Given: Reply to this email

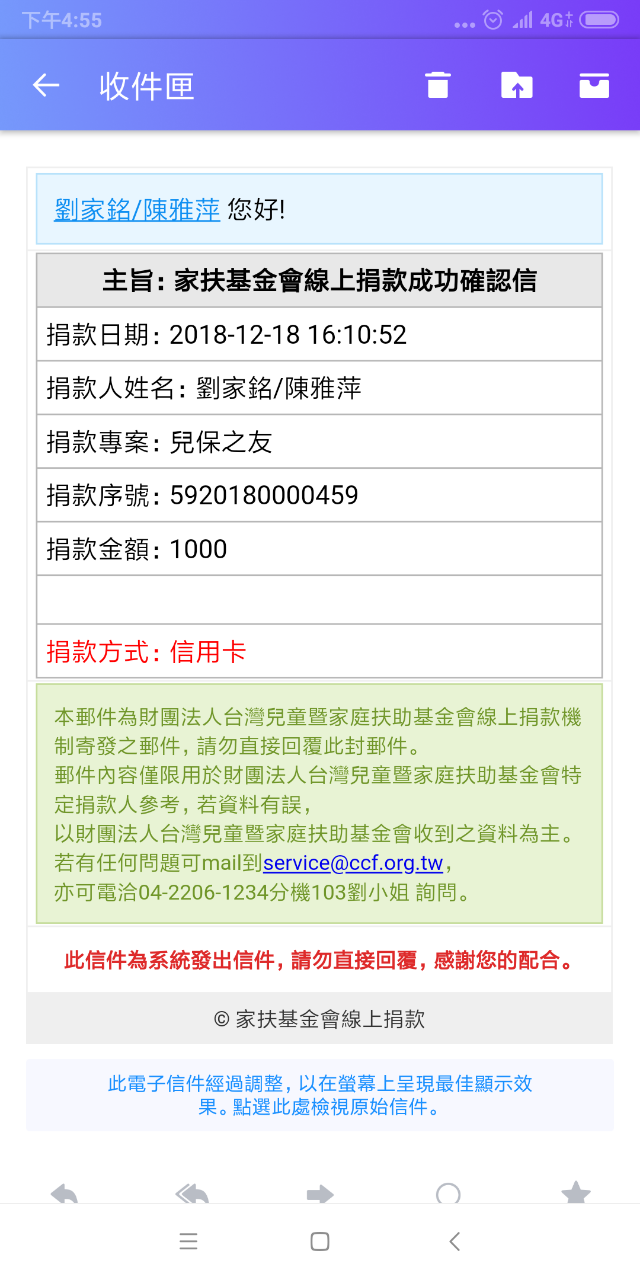Looking at the screenshot, I should point(64,1193).
